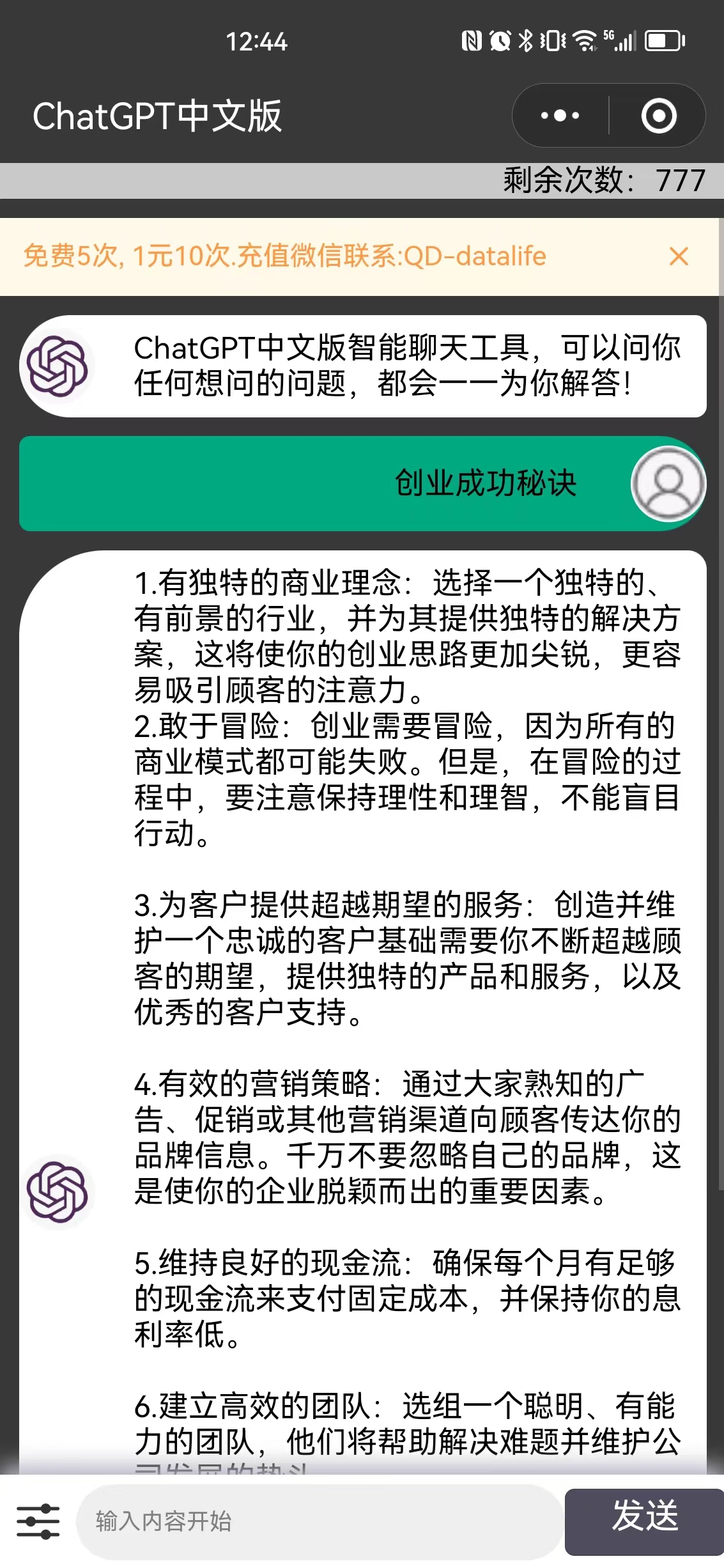Image resolution: width=724 pixels, height=1568 pixels.
Task: Open the mini program's three-dot menu
Action: coord(560,116)
